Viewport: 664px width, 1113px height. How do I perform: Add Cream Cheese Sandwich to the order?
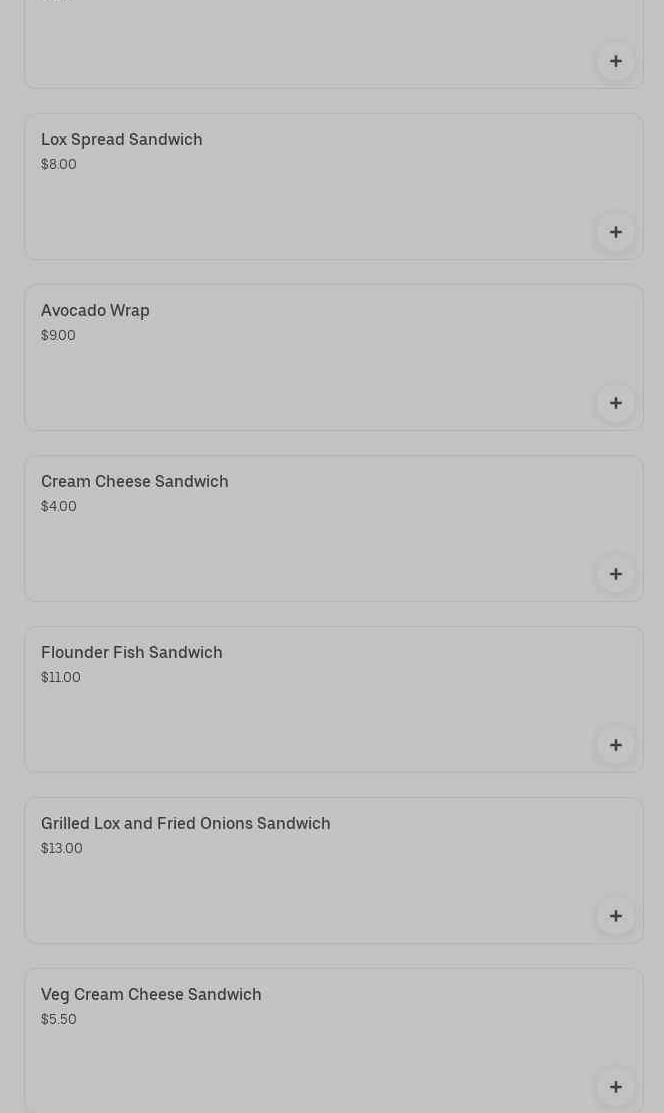coord(615,574)
